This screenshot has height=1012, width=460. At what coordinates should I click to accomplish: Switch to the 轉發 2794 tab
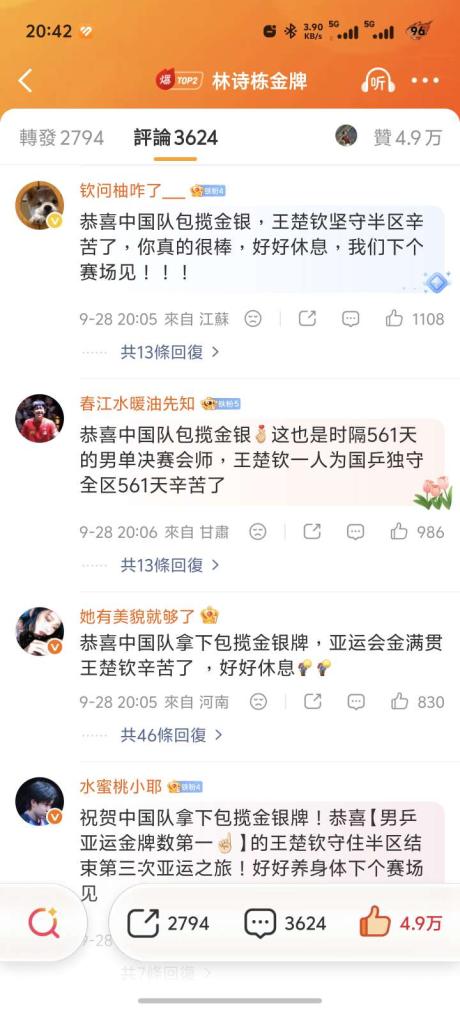point(61,137)
